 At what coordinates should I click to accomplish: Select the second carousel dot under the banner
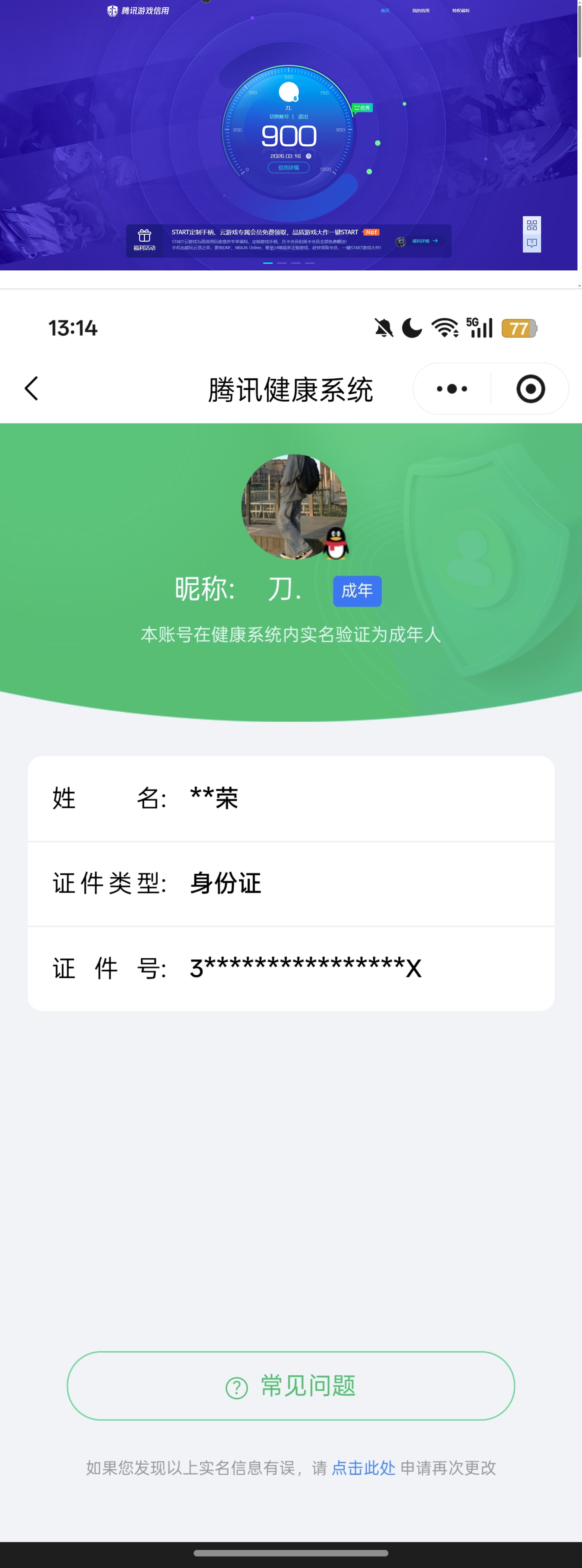click(282, 263)
